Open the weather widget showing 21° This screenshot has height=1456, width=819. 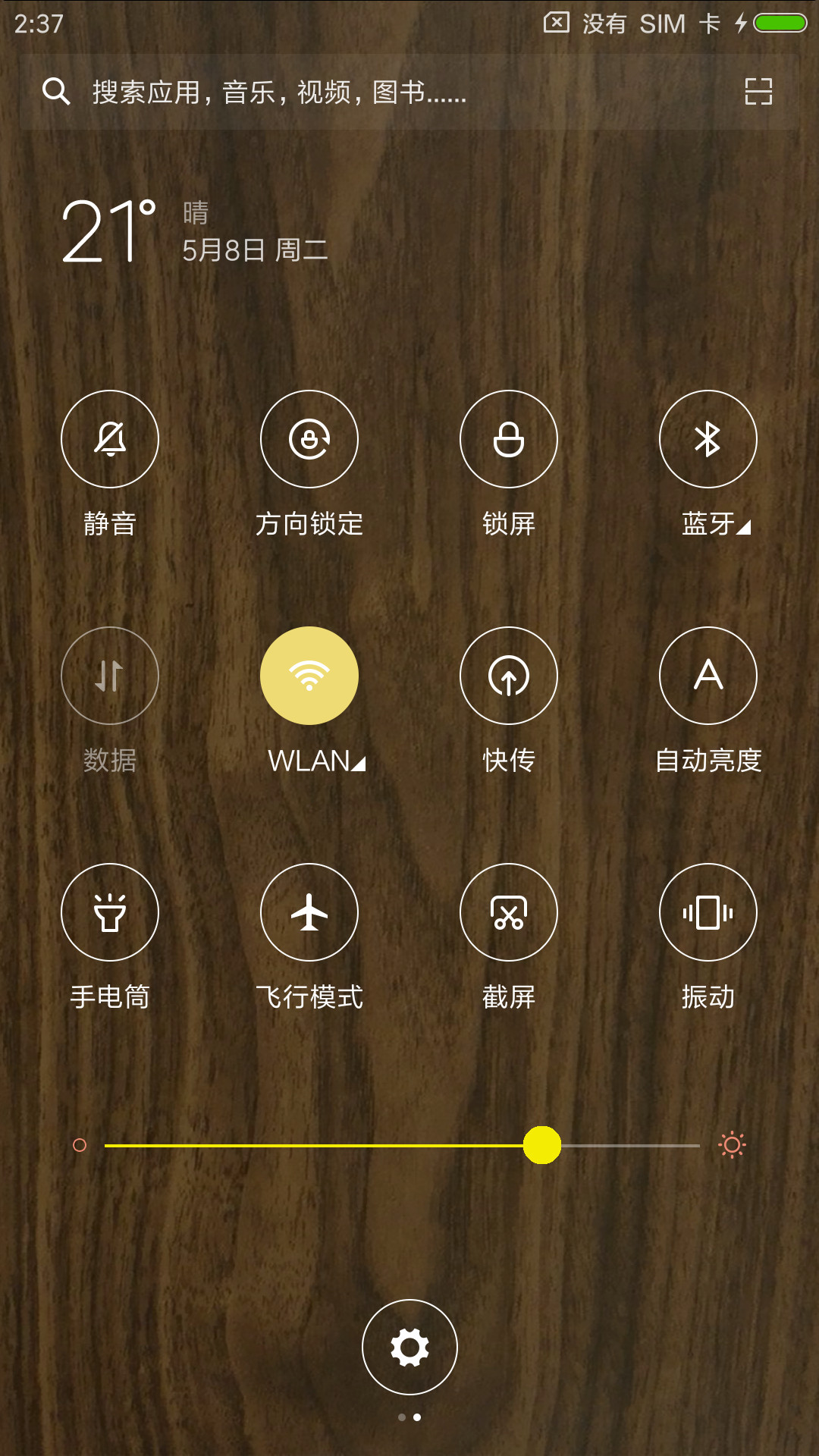pyautogui.click(x=194, y=231)
